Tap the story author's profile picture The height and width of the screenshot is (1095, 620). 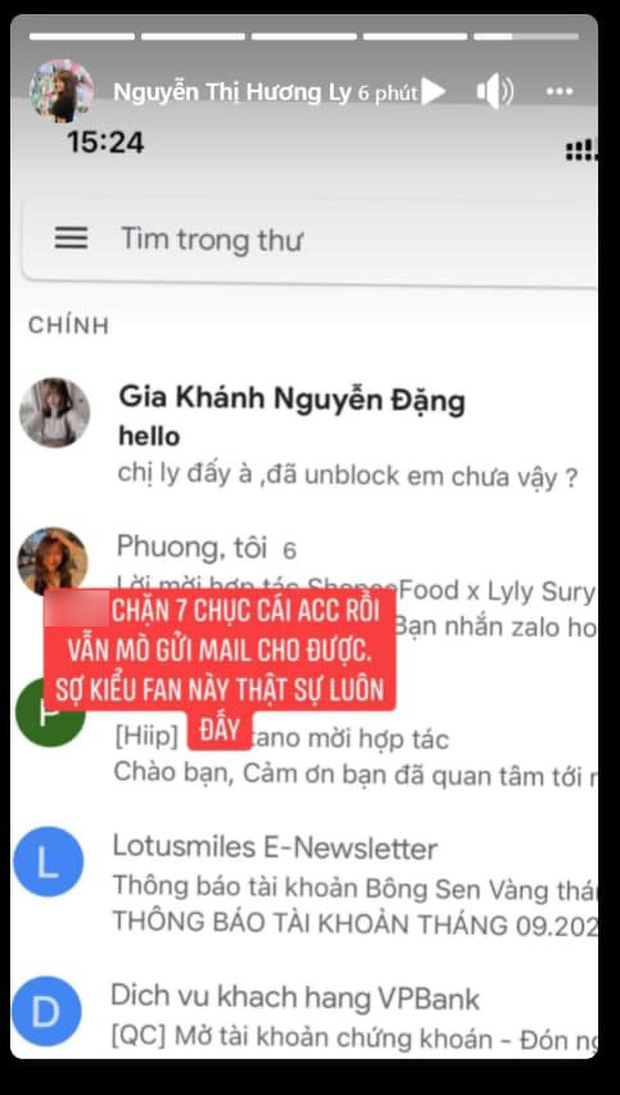click(x=62, y=91)
